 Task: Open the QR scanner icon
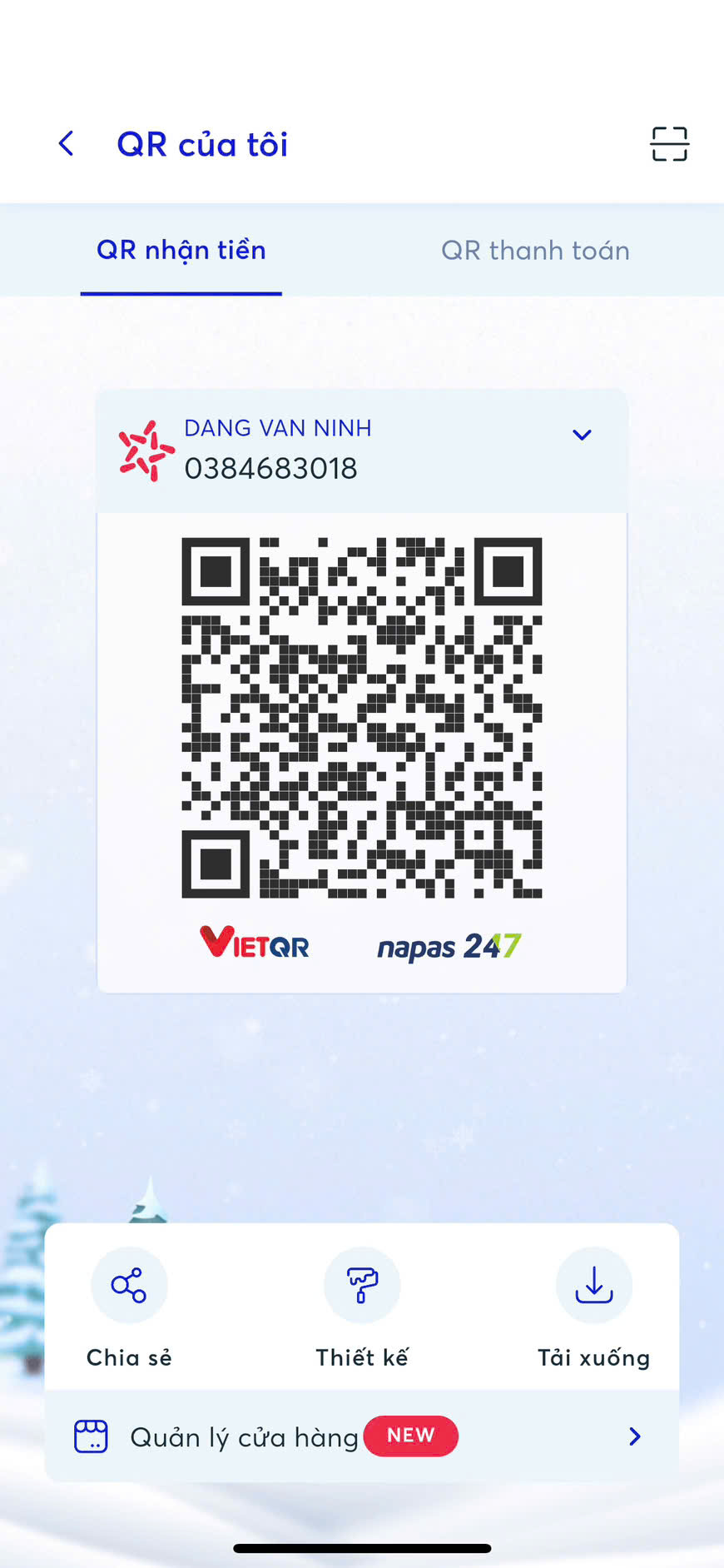coord(669,144)
